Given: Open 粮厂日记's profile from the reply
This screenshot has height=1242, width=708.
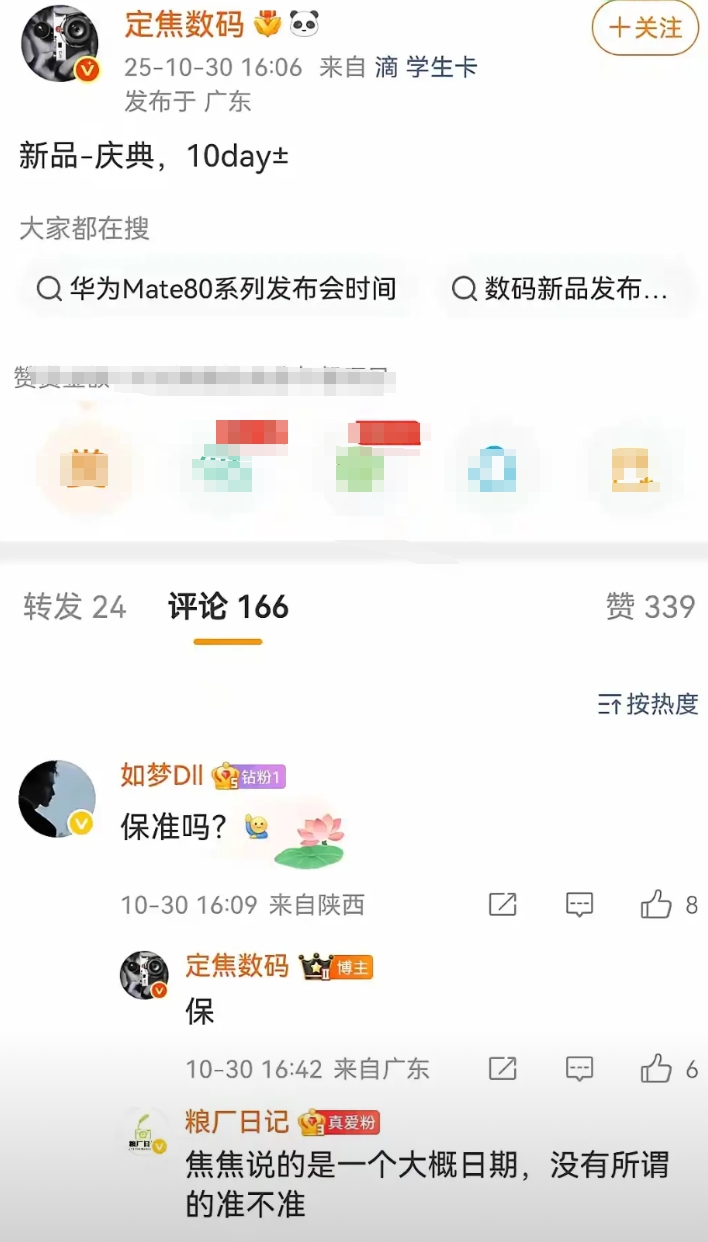Looking at the screenshot, I should pos(144,1129).
